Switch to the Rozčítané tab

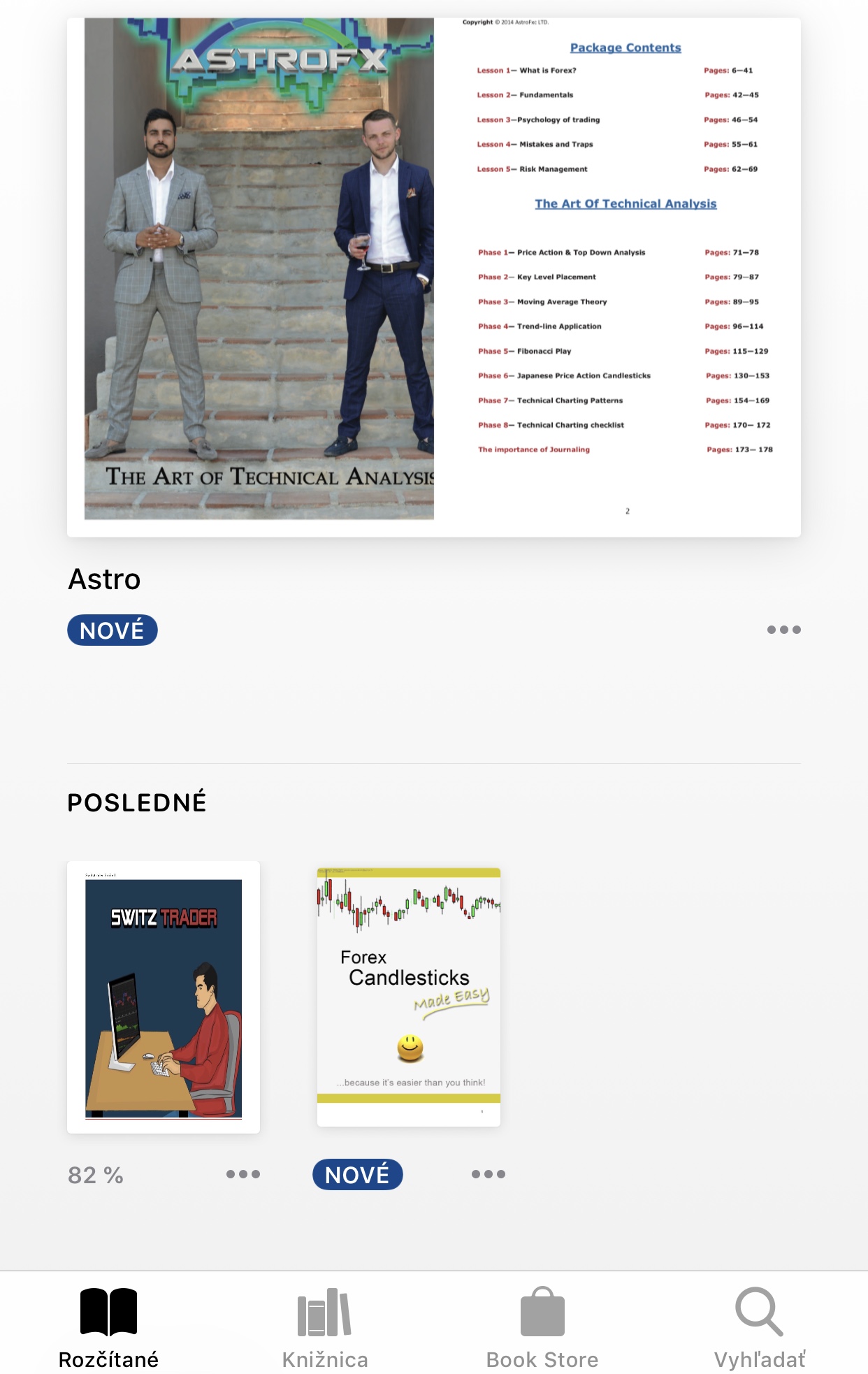tap(108, 1326)
